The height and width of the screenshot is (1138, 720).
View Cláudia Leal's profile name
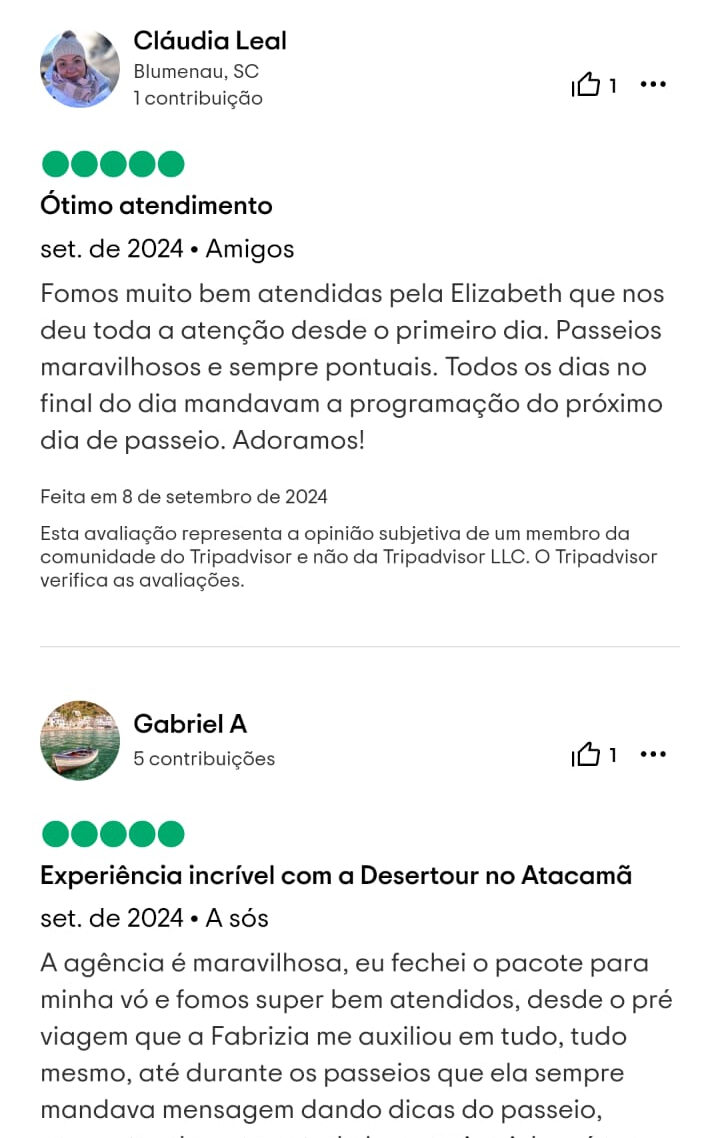click(210, 41)
